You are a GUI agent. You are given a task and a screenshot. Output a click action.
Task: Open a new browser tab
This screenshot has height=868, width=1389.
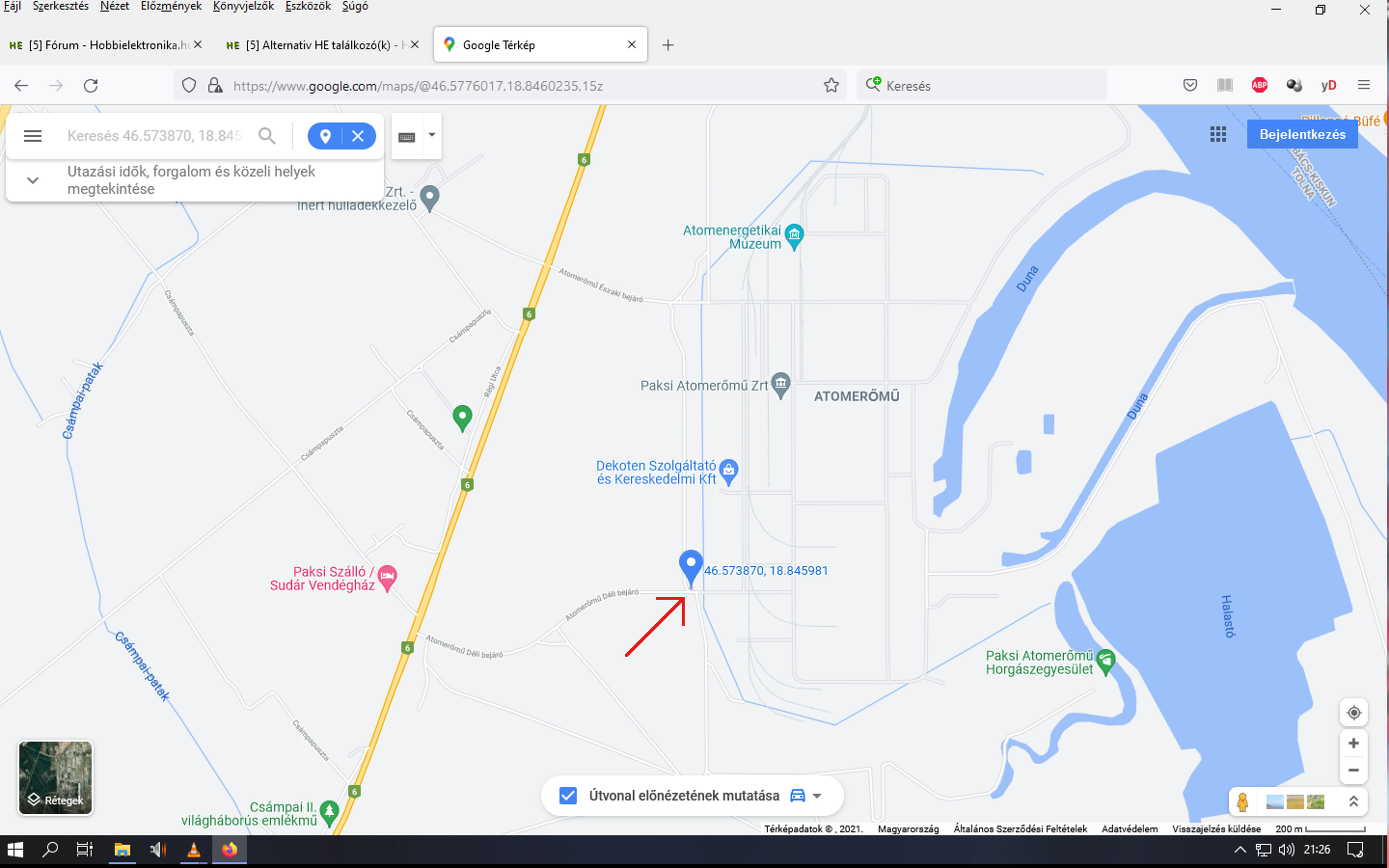667,44
